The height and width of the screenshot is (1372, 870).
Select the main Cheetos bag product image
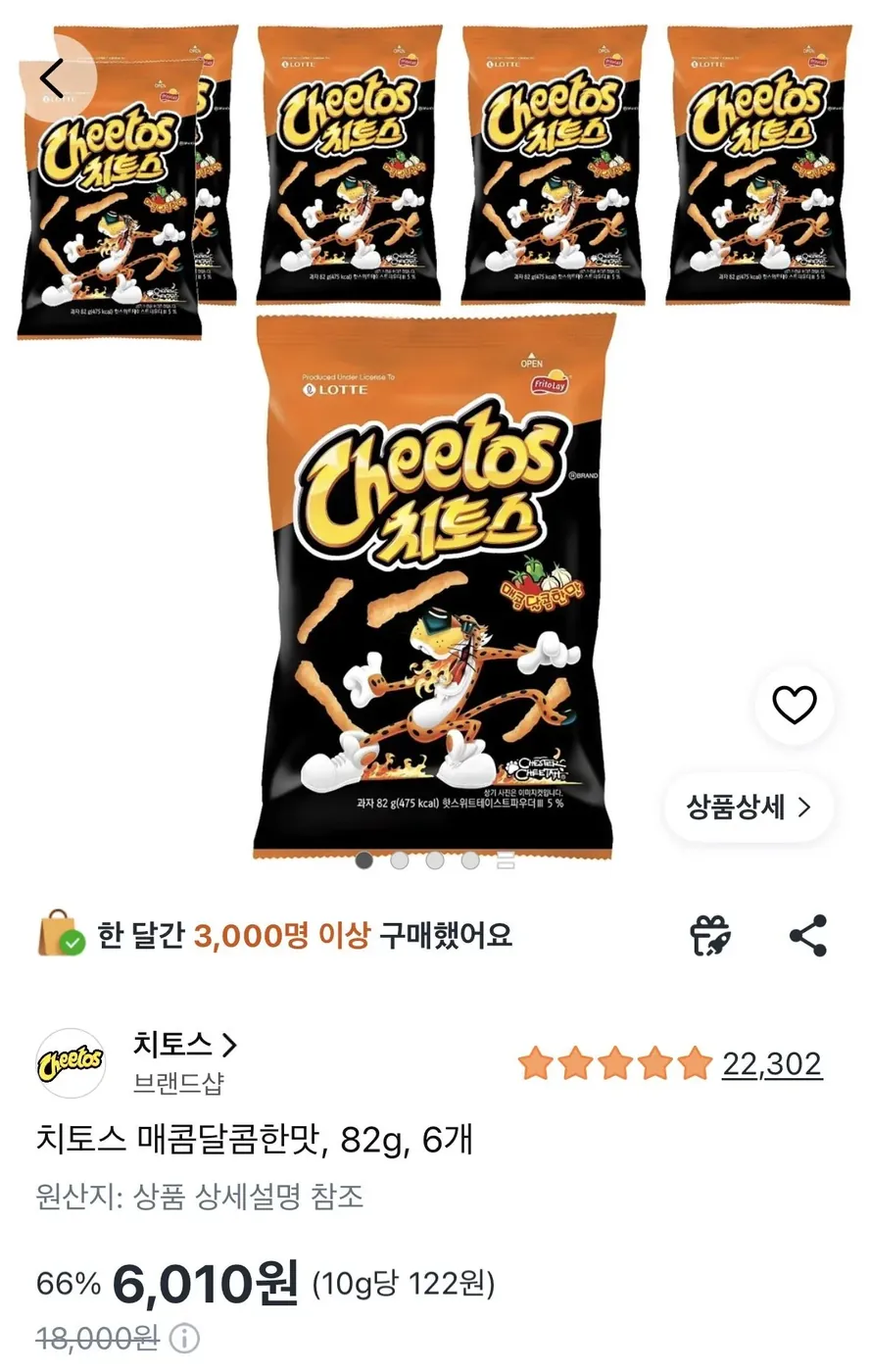pyautogui.click(x=434, y=588)
